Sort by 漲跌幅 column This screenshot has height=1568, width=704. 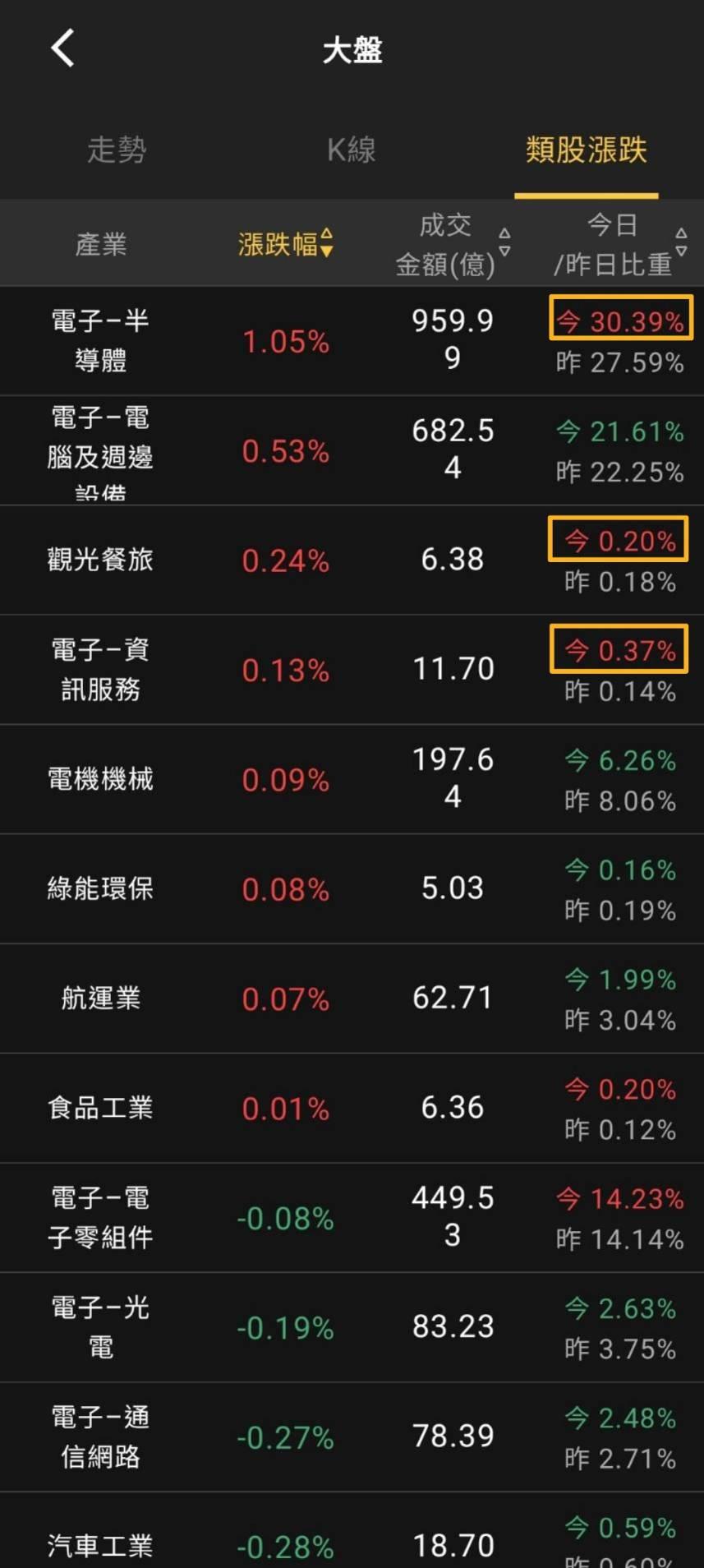click(285, 243)
